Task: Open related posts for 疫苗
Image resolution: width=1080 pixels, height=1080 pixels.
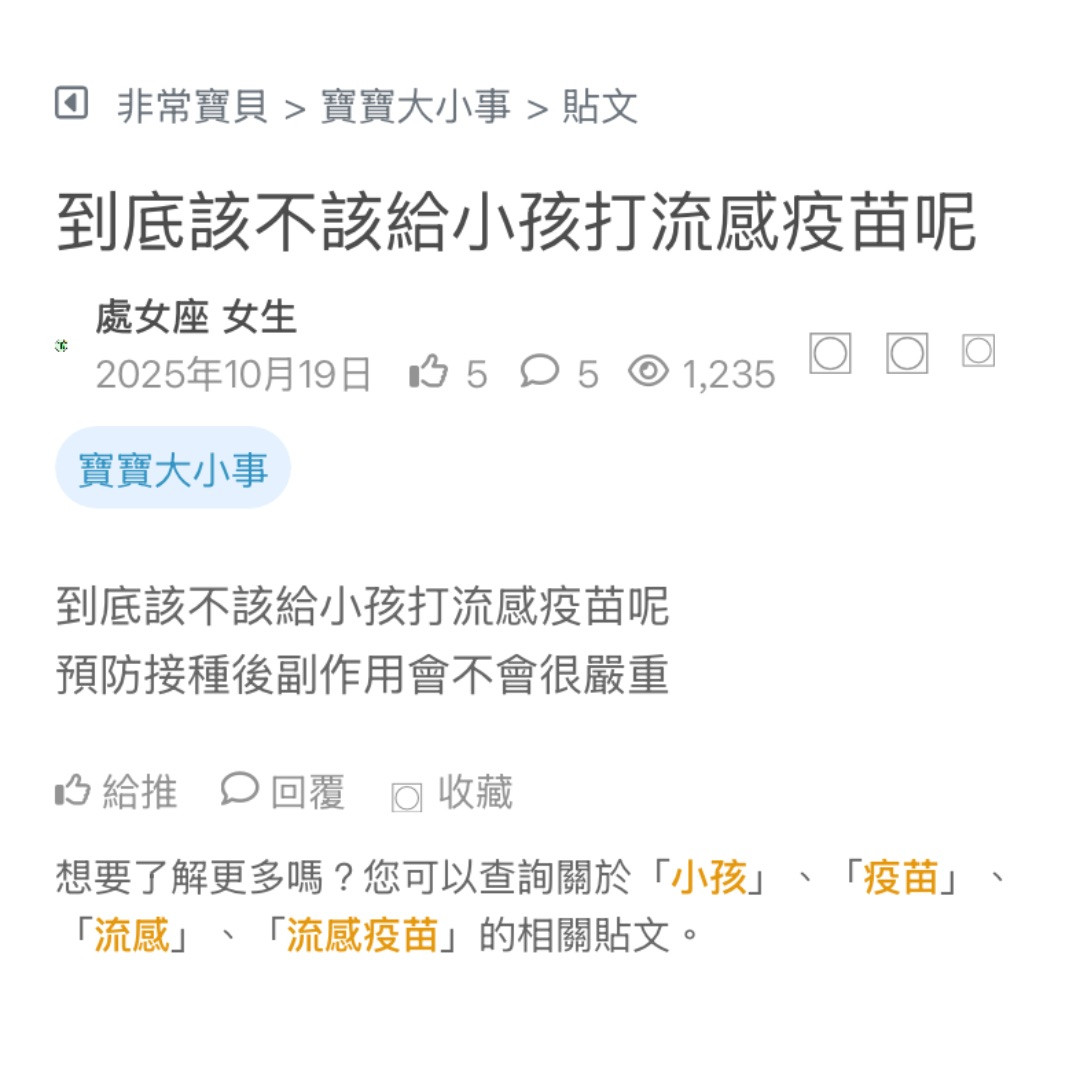Action: pos(900,879)
